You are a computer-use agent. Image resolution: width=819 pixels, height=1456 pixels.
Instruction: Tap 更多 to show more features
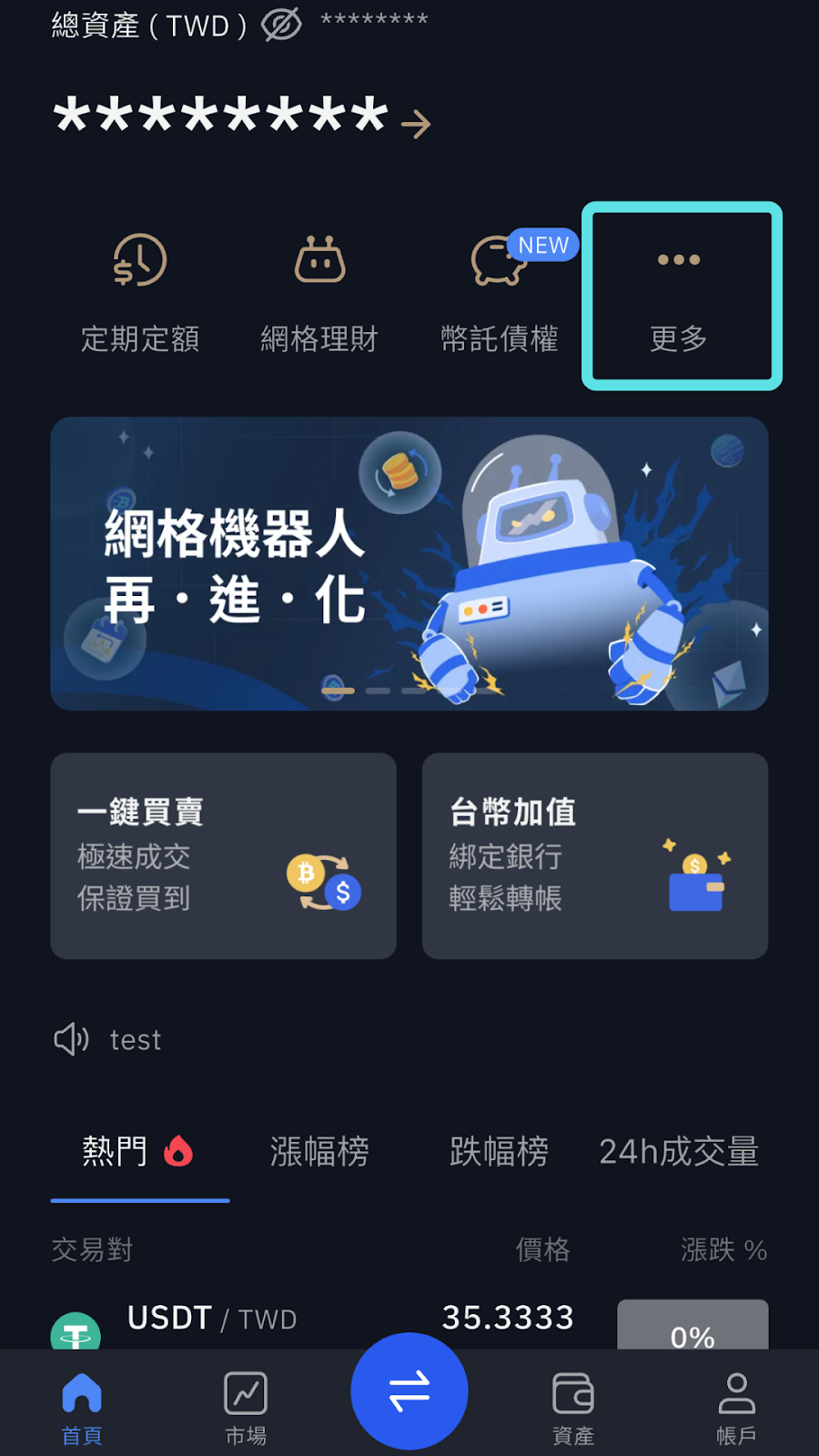[x=680, y=296]
